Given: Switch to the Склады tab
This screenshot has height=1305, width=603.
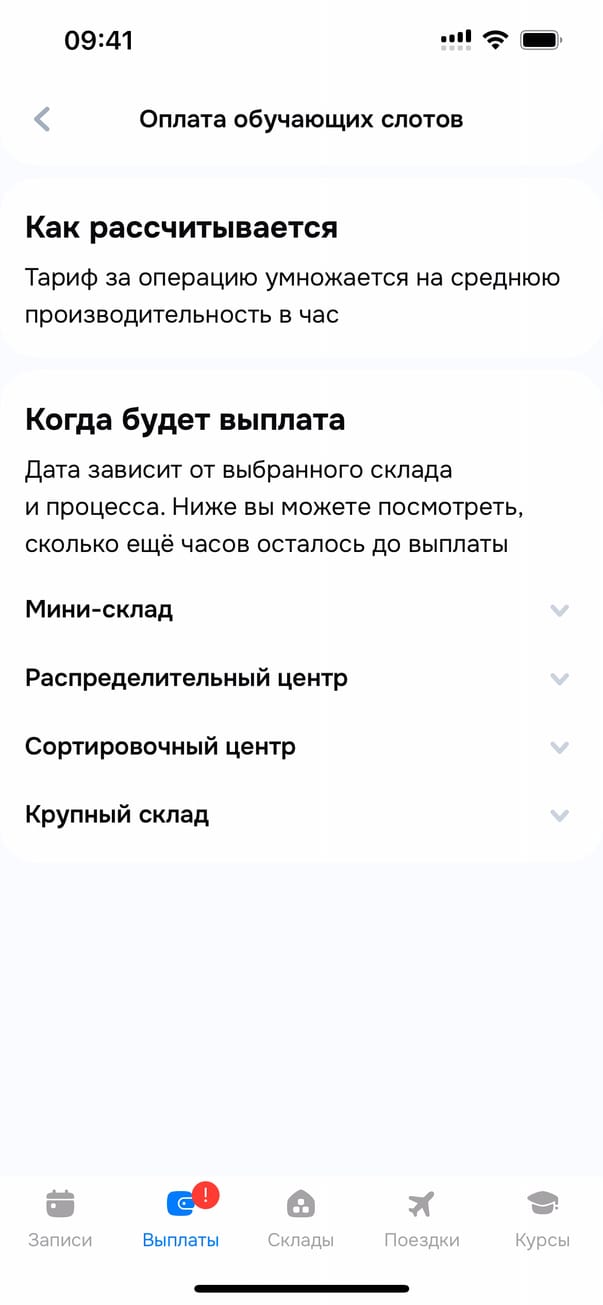Looking at the screenshot, I should (x=301, y=1218).
